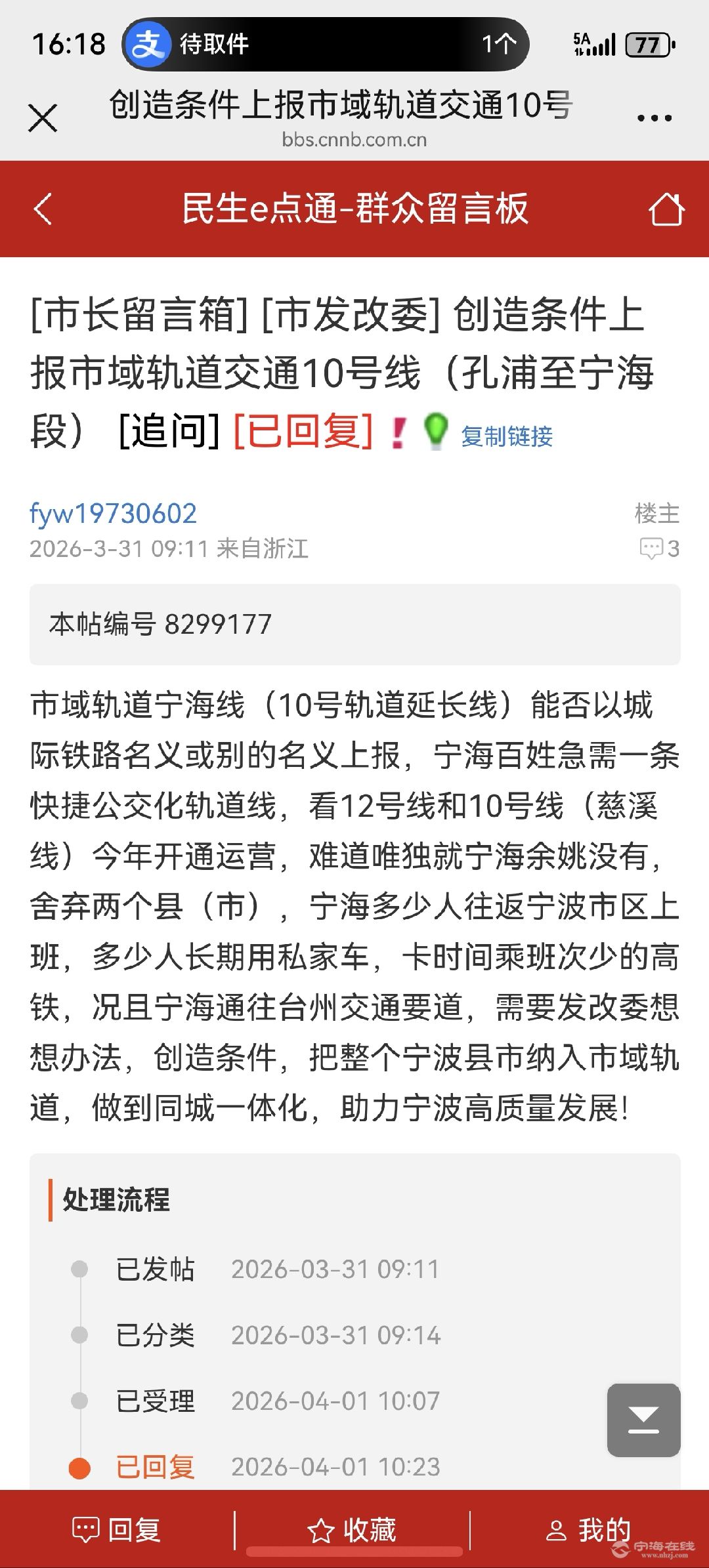Open the profile of fyw19730602
Image resolution: width=709 pixels, height=1568 pixels.
click(113, 513)
